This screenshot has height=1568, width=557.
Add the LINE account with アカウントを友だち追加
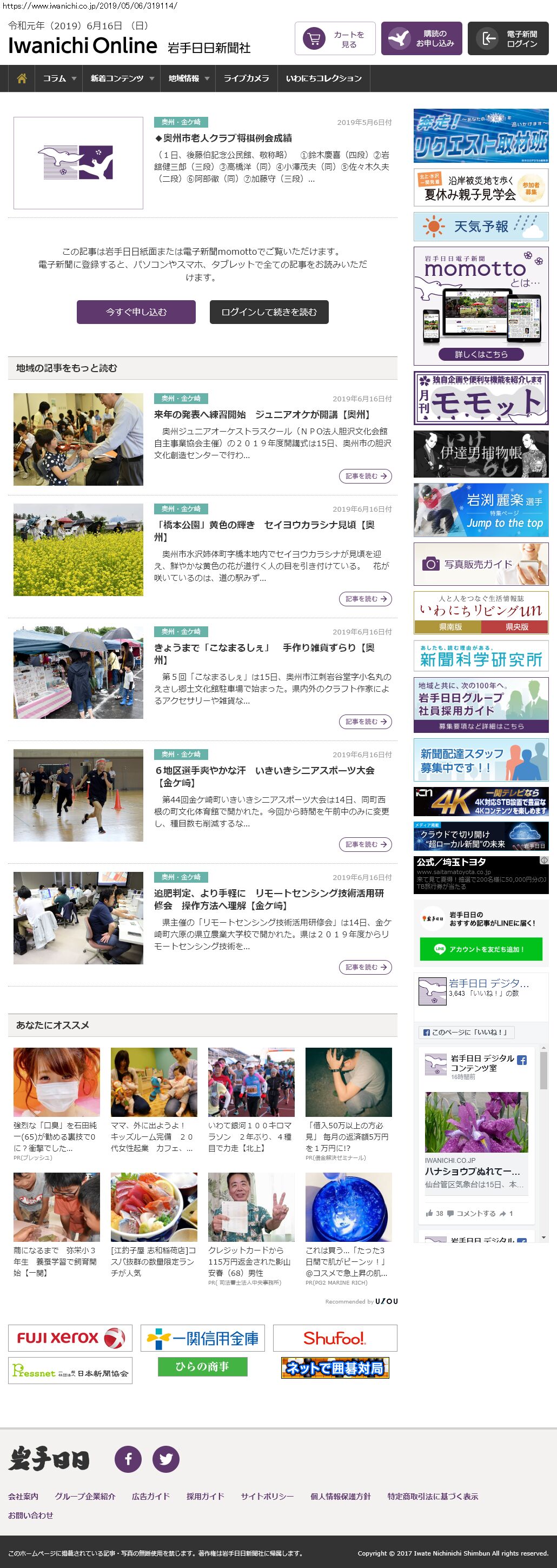(480, 949)
